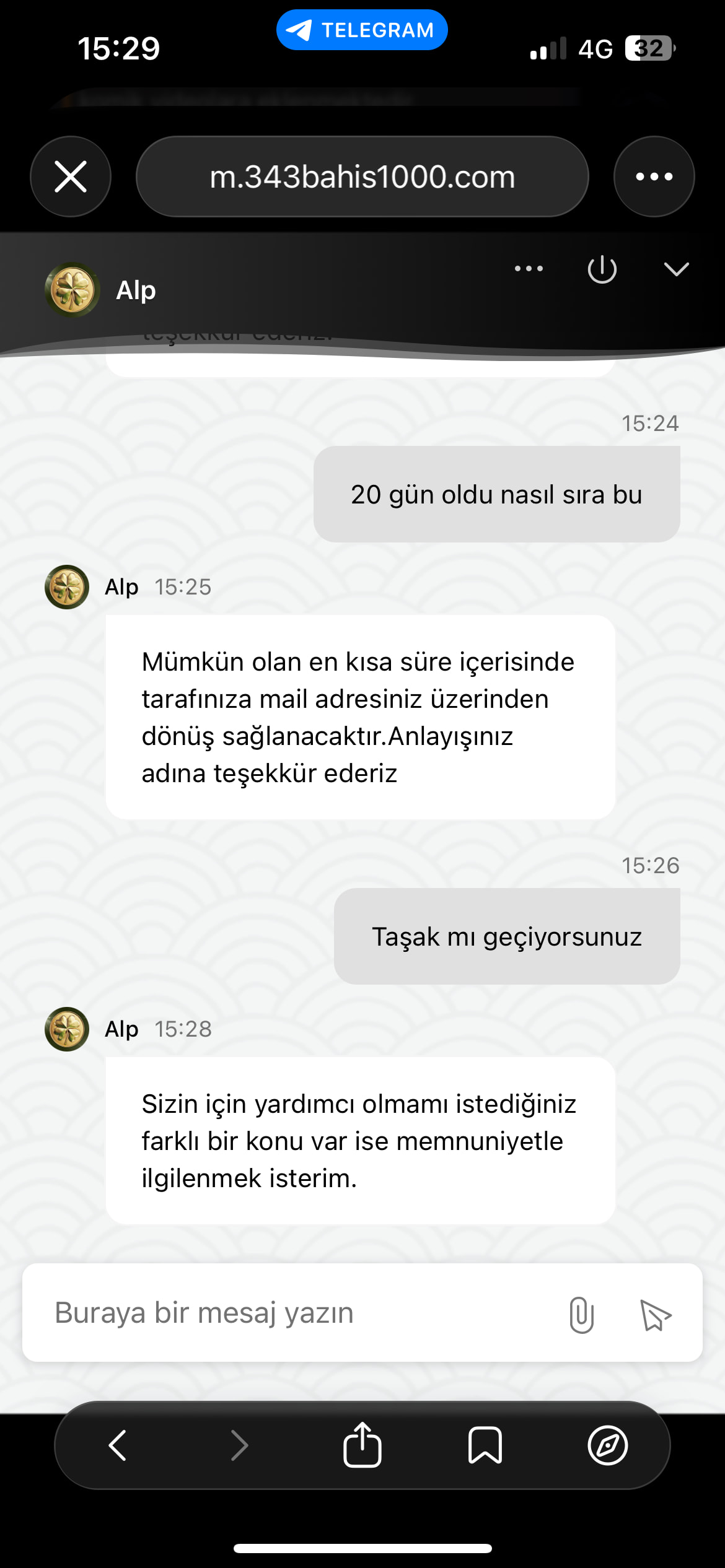Open the chat options dots

point(529,268)
